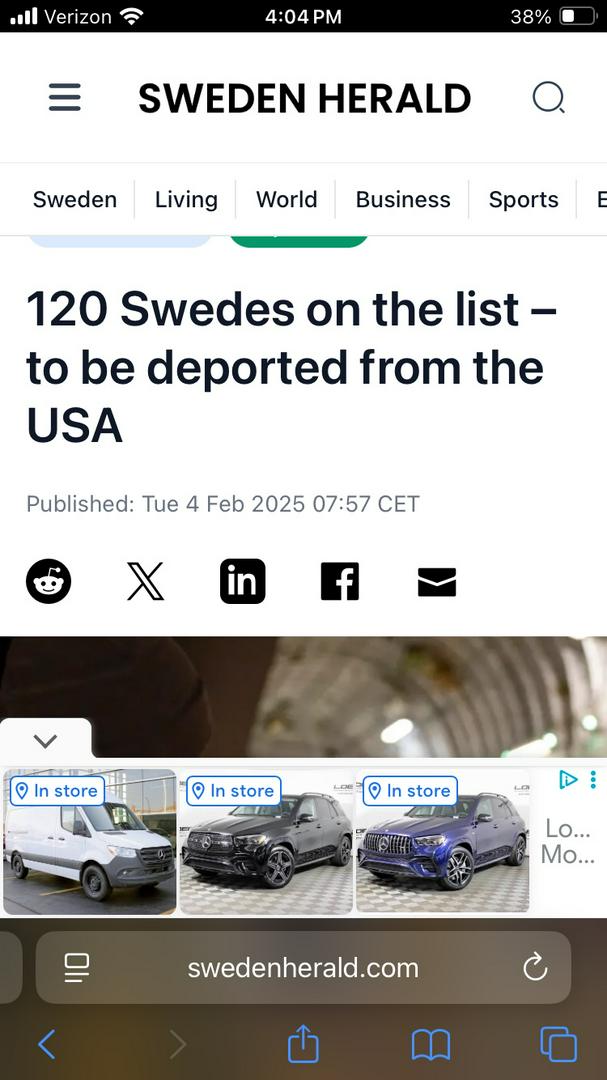607x1080 pixels.
Task: Tap the swedenherald.com address bar
Action: 303,968
